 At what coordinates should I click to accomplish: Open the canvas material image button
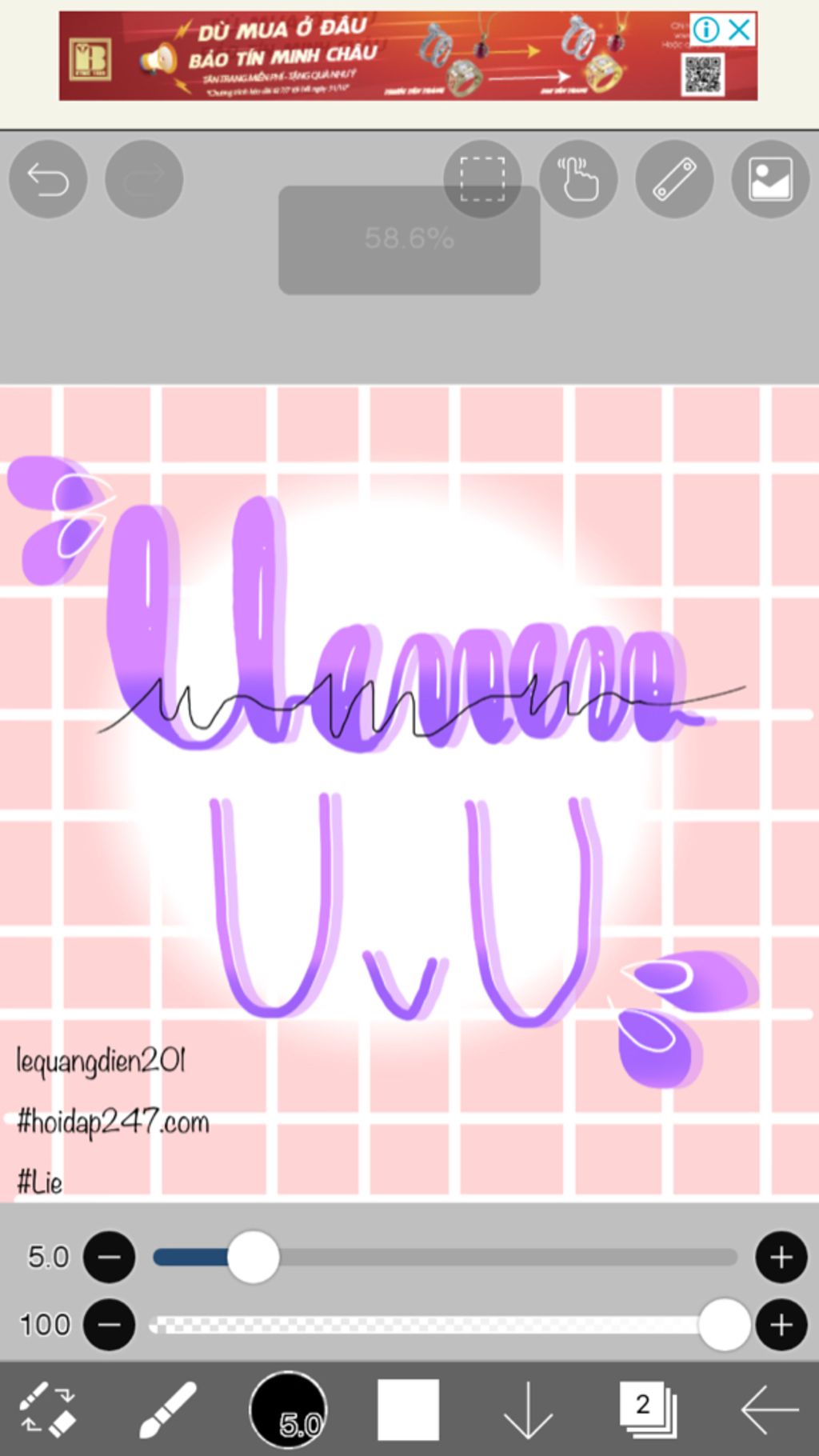pyautogui.click(x=770, y=179)
